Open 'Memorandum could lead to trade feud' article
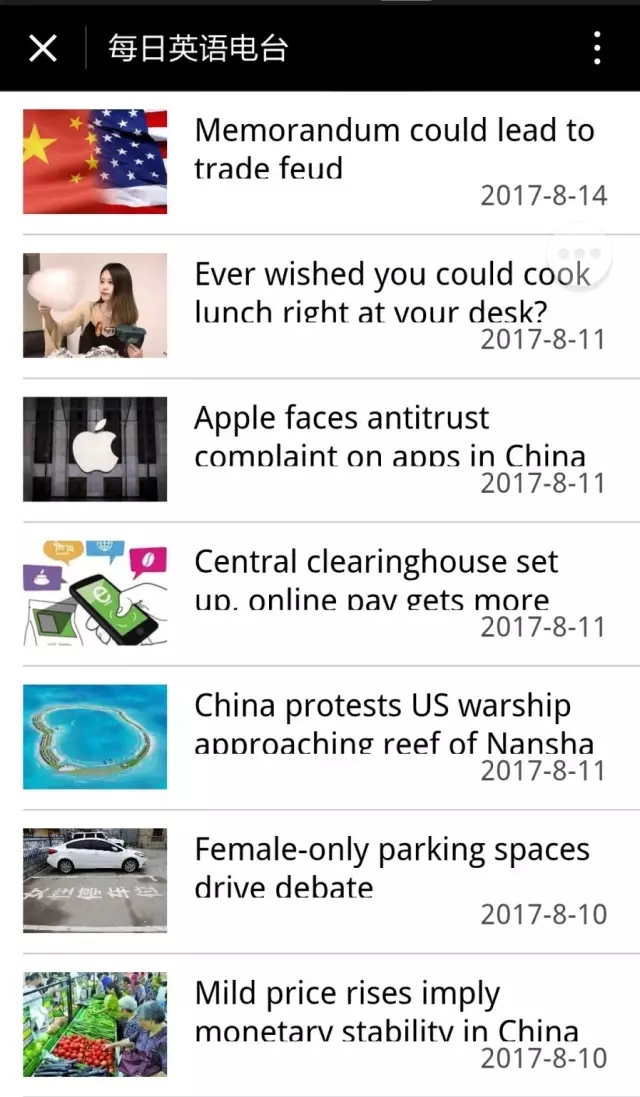The width and height of the screenshot is (640, 1097). point(394,148)
